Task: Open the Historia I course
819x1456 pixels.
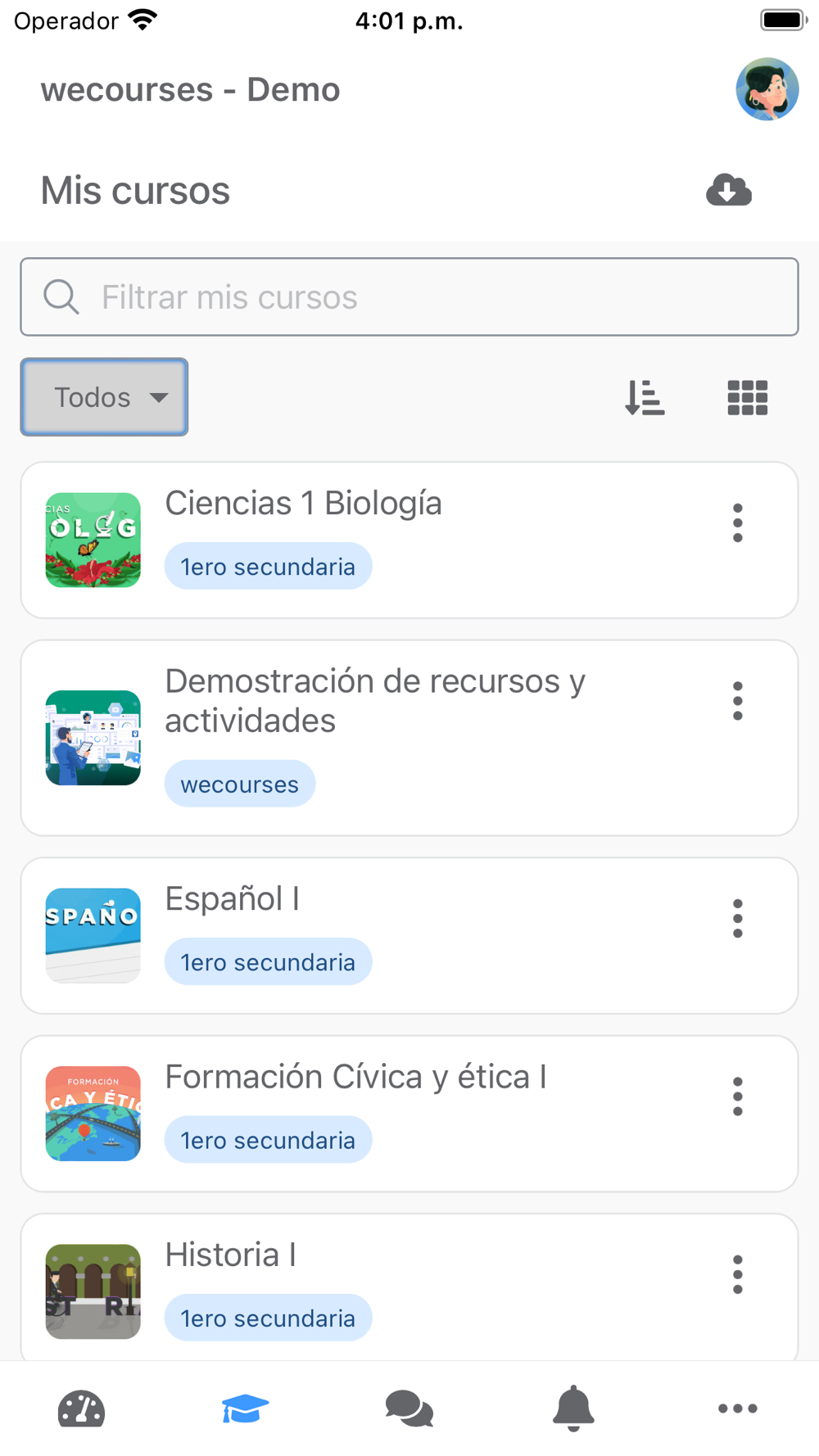Action: click(x=230, y=1255)
